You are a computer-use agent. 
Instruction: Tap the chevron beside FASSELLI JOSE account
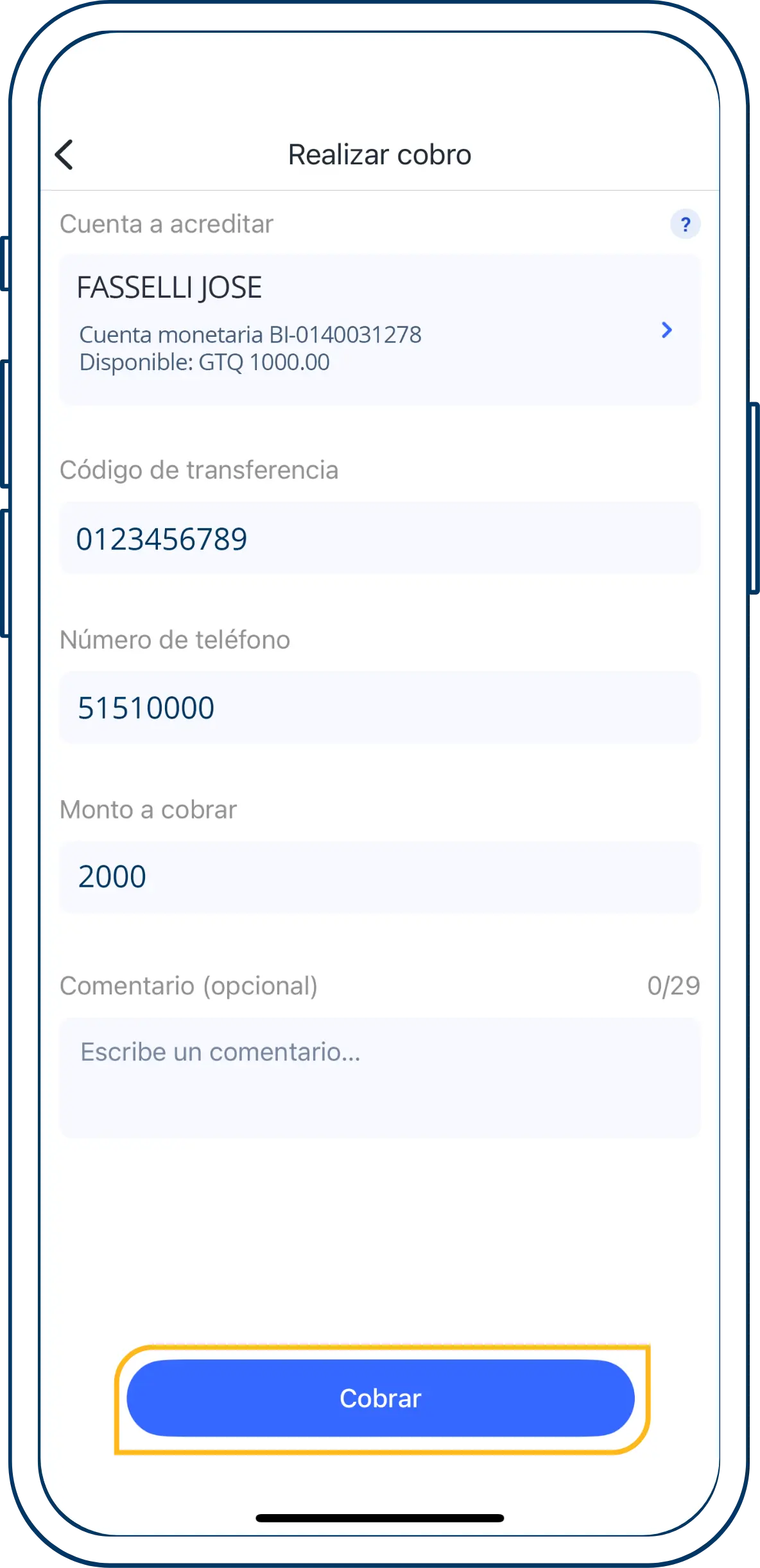pos(668,330)
